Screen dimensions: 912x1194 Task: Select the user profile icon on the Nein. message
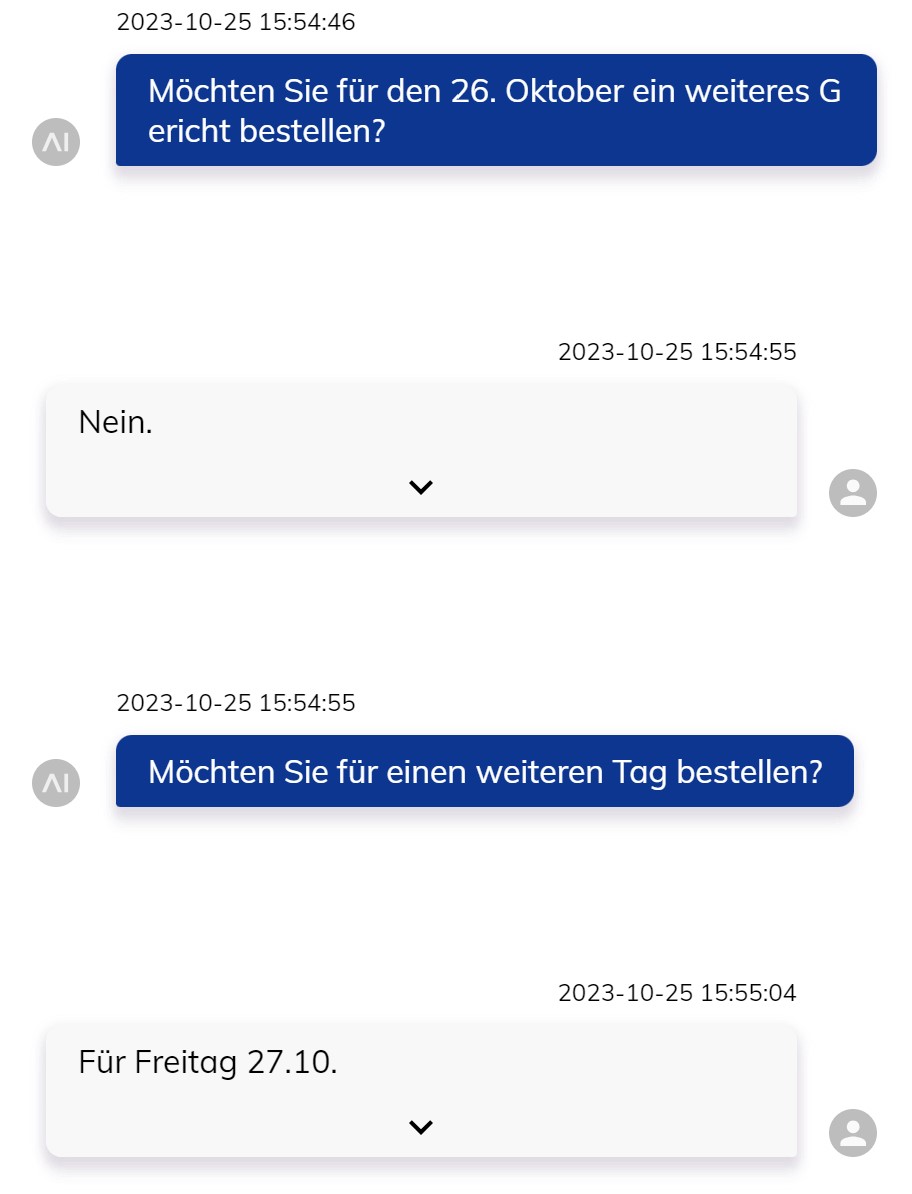point(852,493)
